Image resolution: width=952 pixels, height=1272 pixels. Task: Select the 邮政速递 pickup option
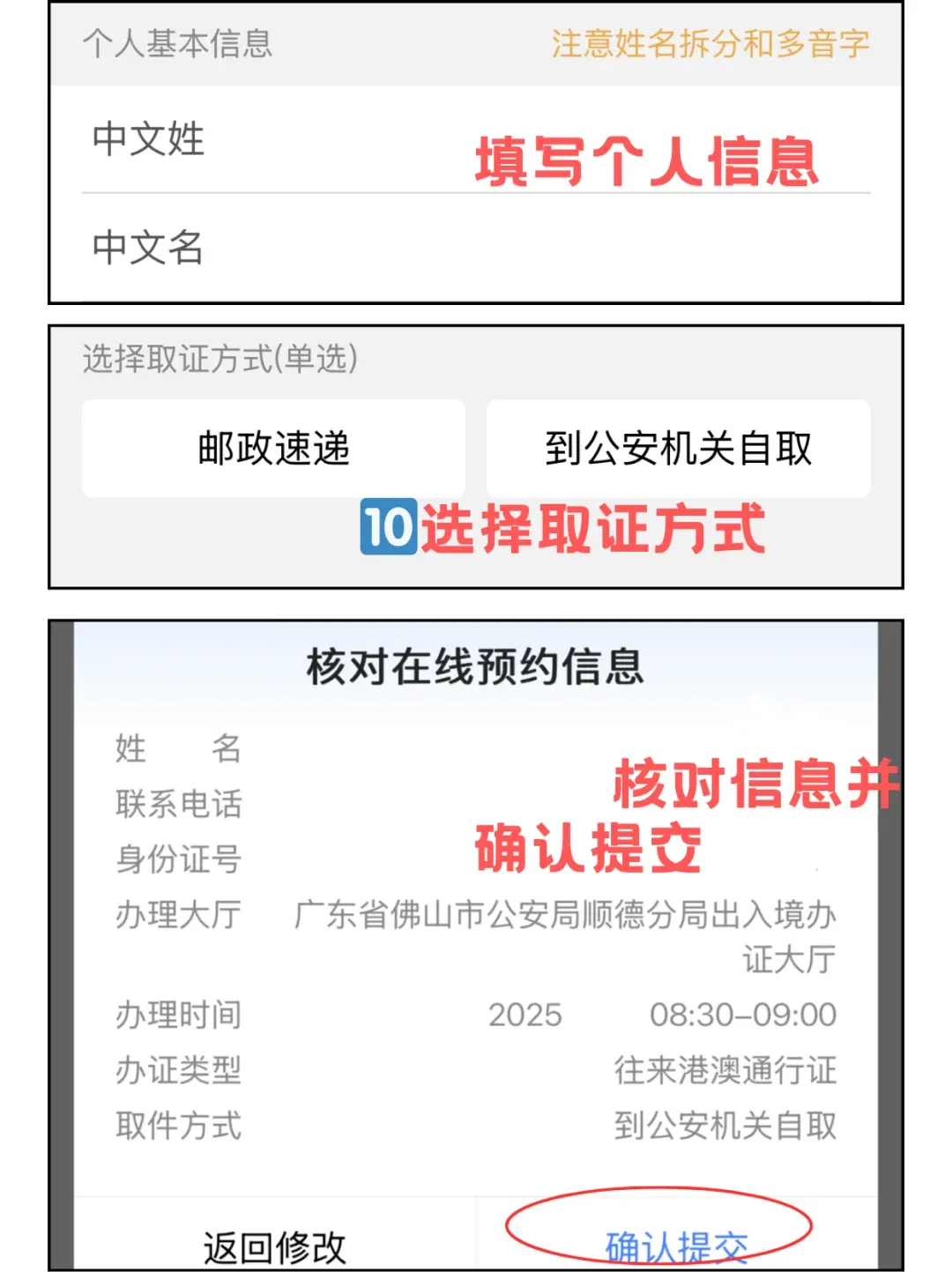coord(271,449)
